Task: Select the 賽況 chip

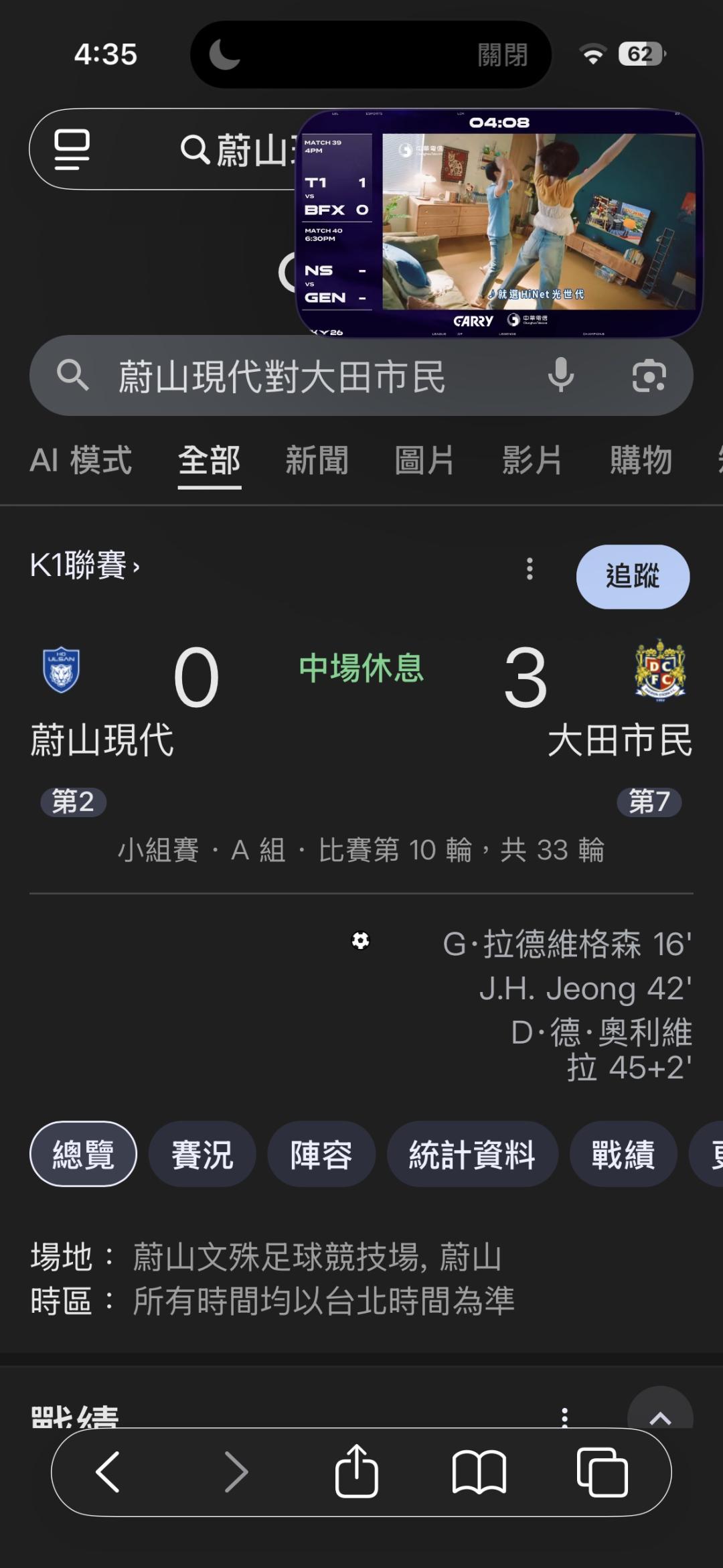Action: point(202,1154)
